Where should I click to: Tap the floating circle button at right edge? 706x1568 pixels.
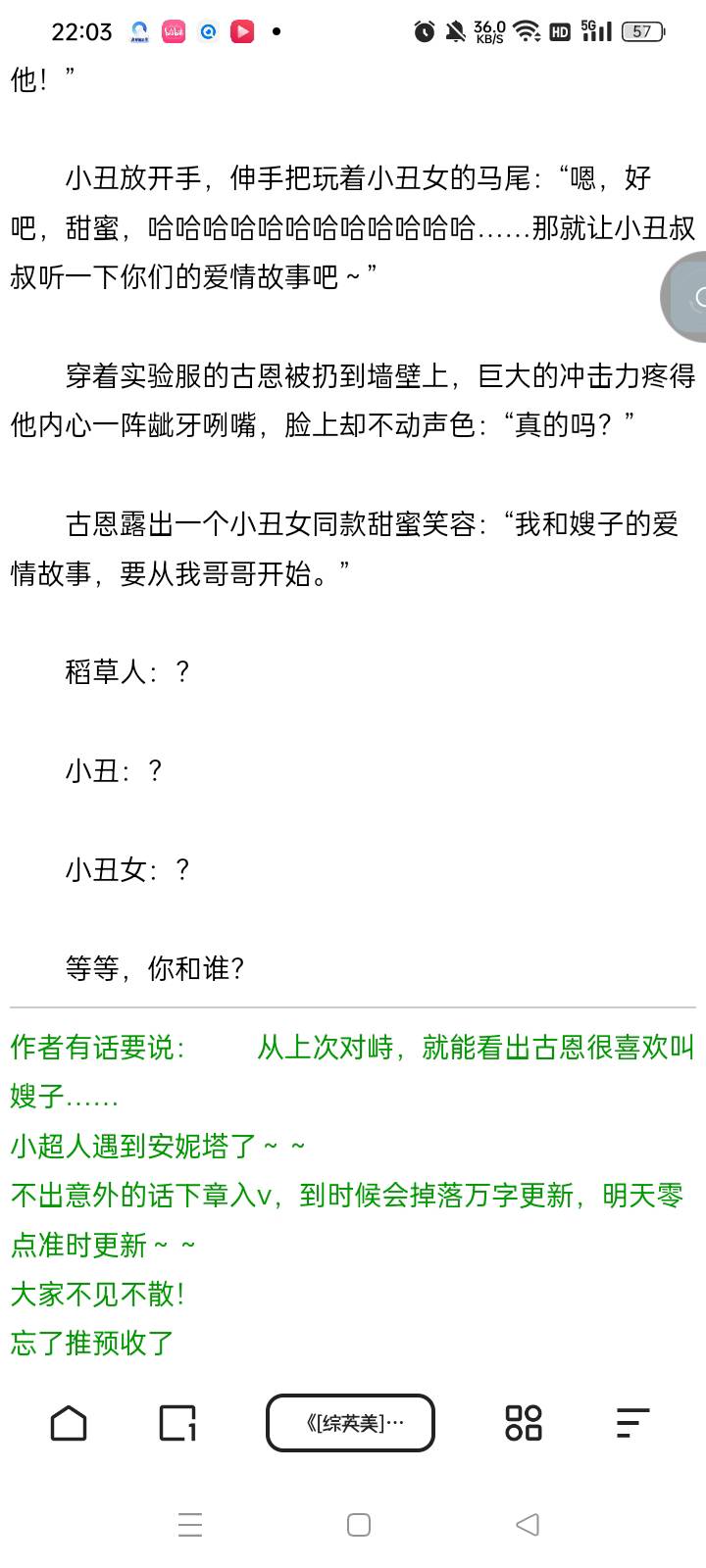pyautogui.click(x=685, y=296)
